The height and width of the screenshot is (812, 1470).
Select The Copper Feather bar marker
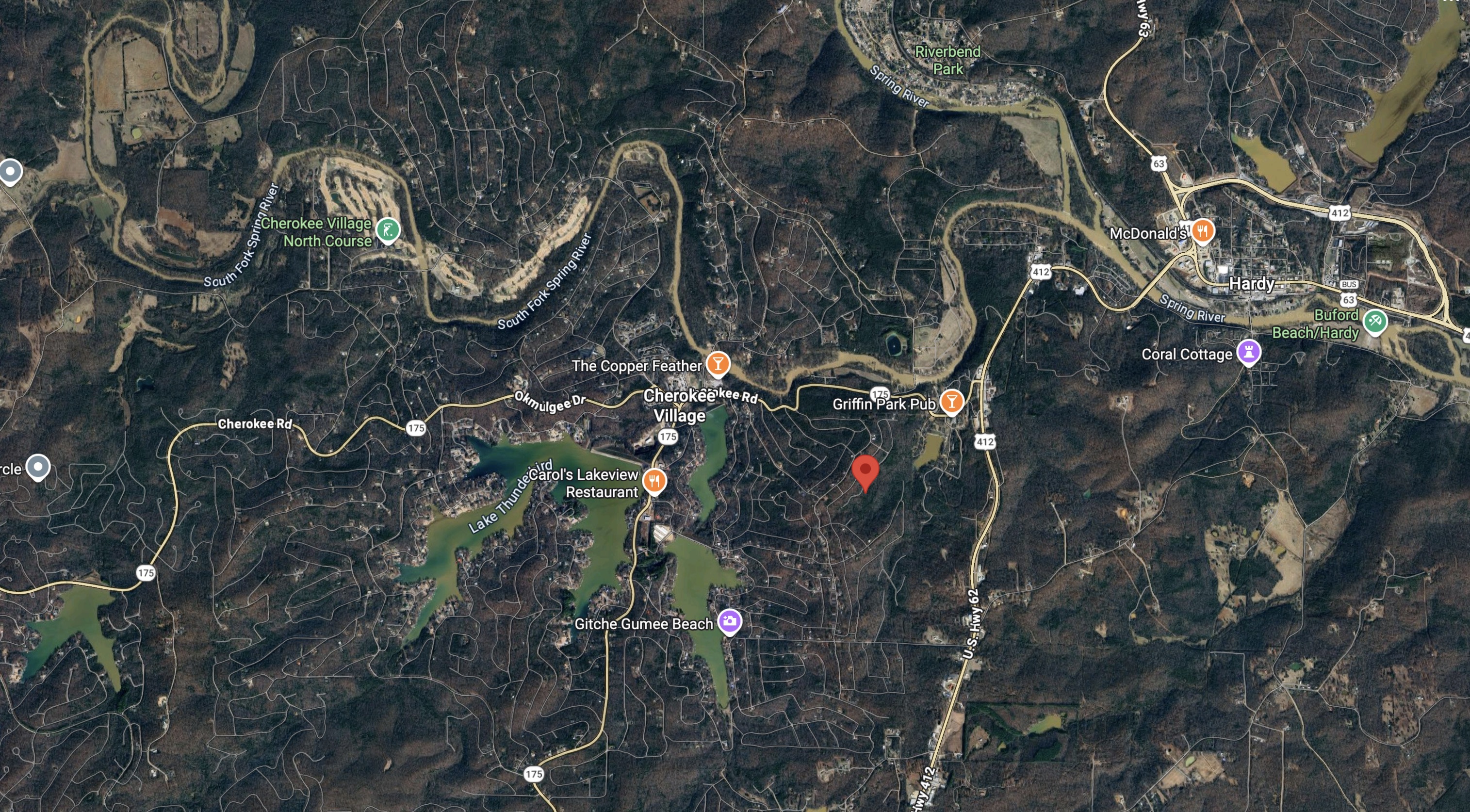718,364
